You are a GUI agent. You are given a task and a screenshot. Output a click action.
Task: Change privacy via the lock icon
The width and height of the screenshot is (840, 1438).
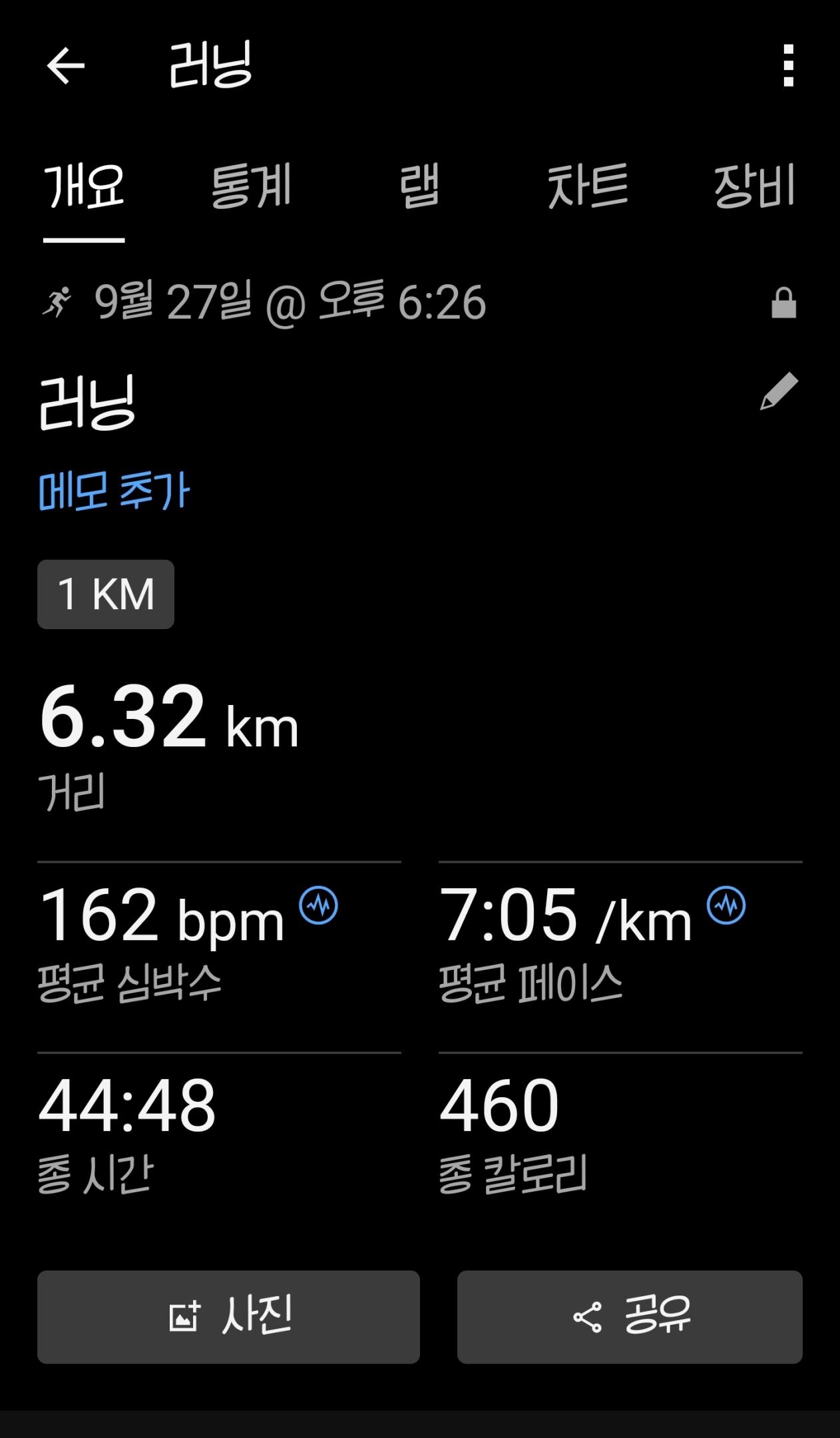point(783,303)
